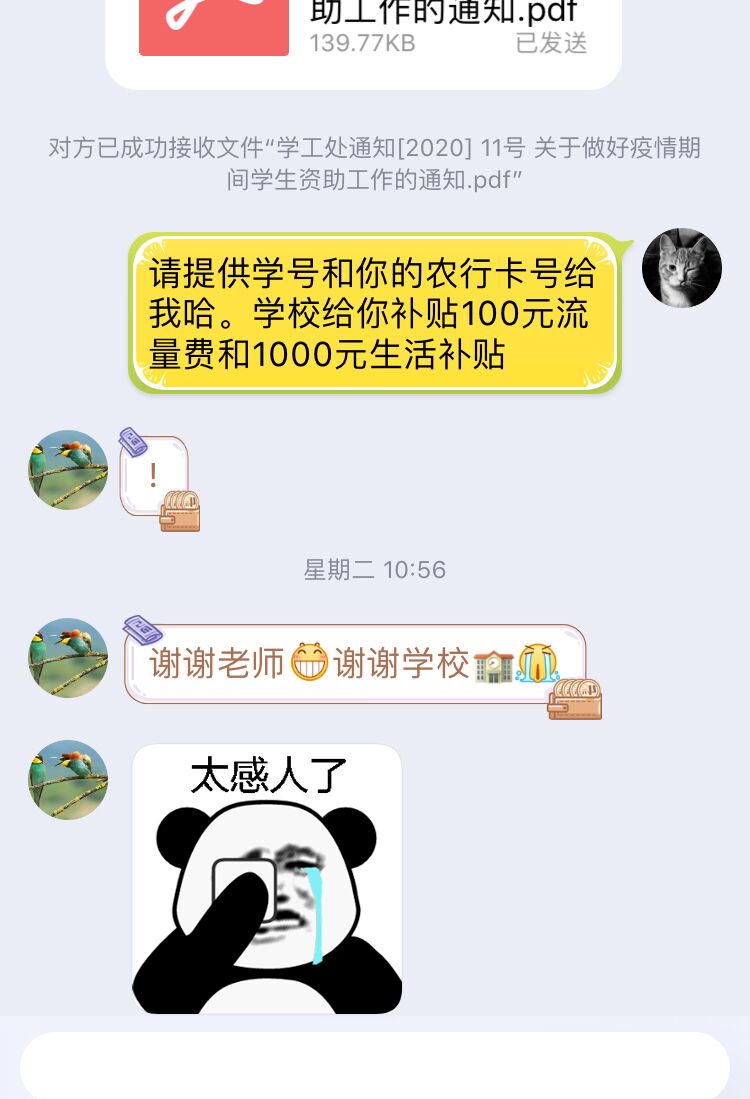
Task: Open the cat avatar profile
Action: [681, 268]
